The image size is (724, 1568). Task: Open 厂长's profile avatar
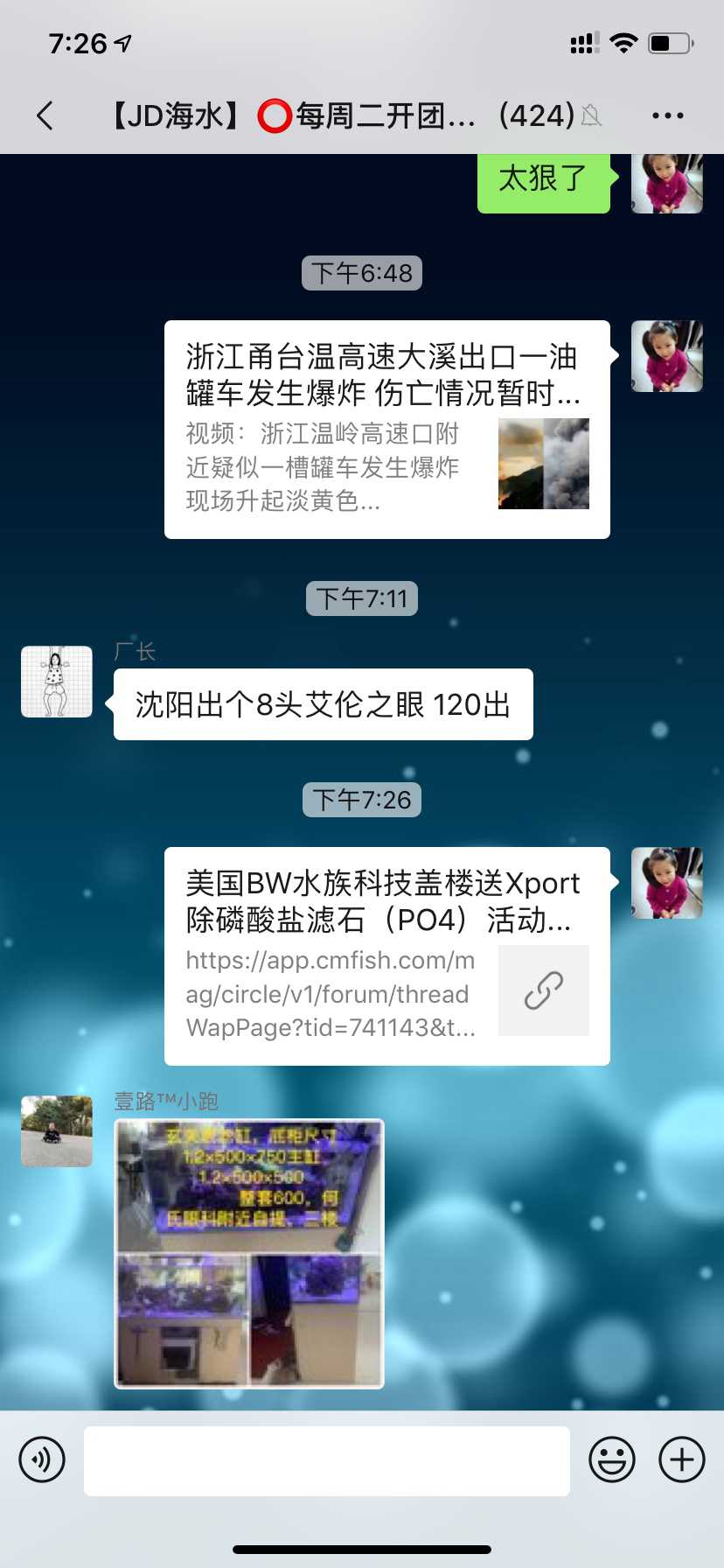click(x=57, y=682)
